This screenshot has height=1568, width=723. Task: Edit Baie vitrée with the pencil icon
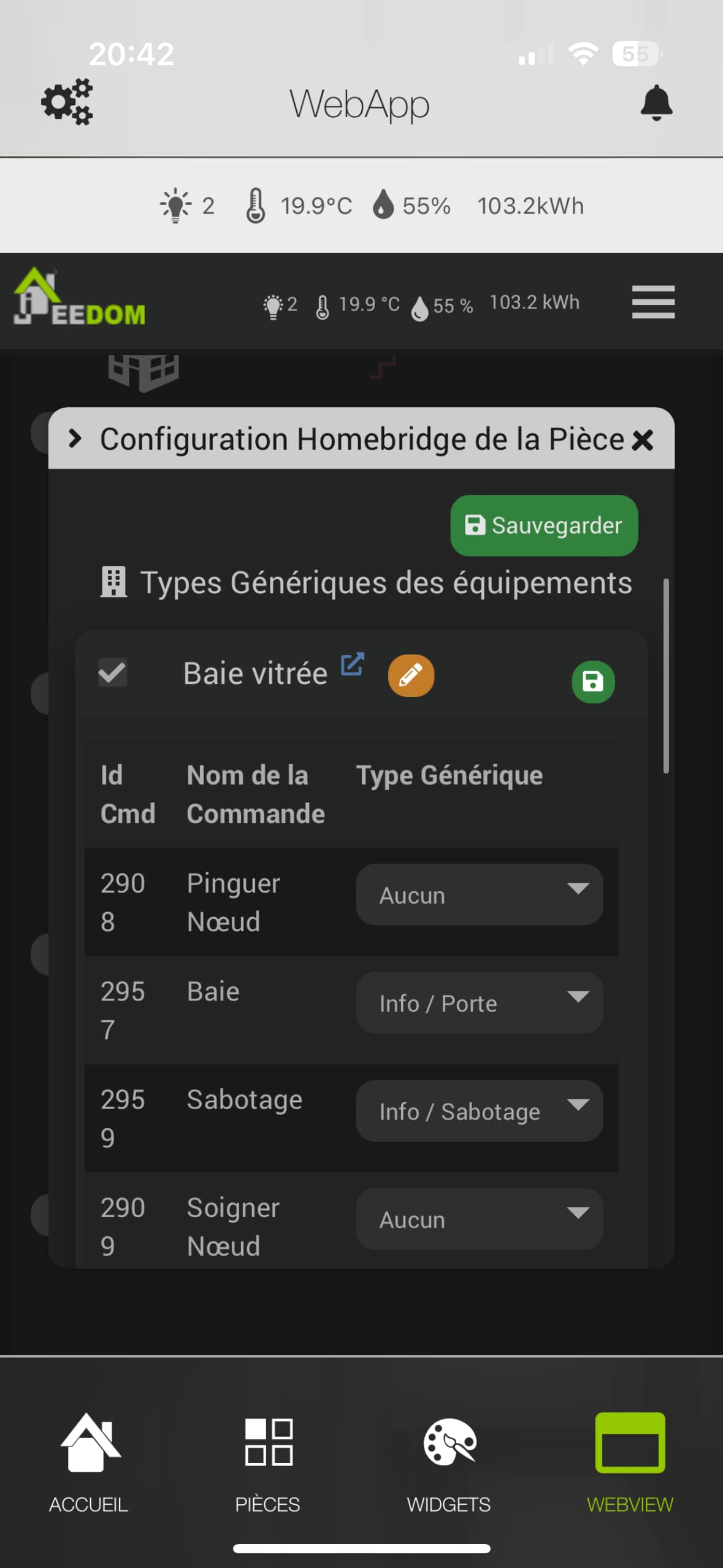coord(411,676)
